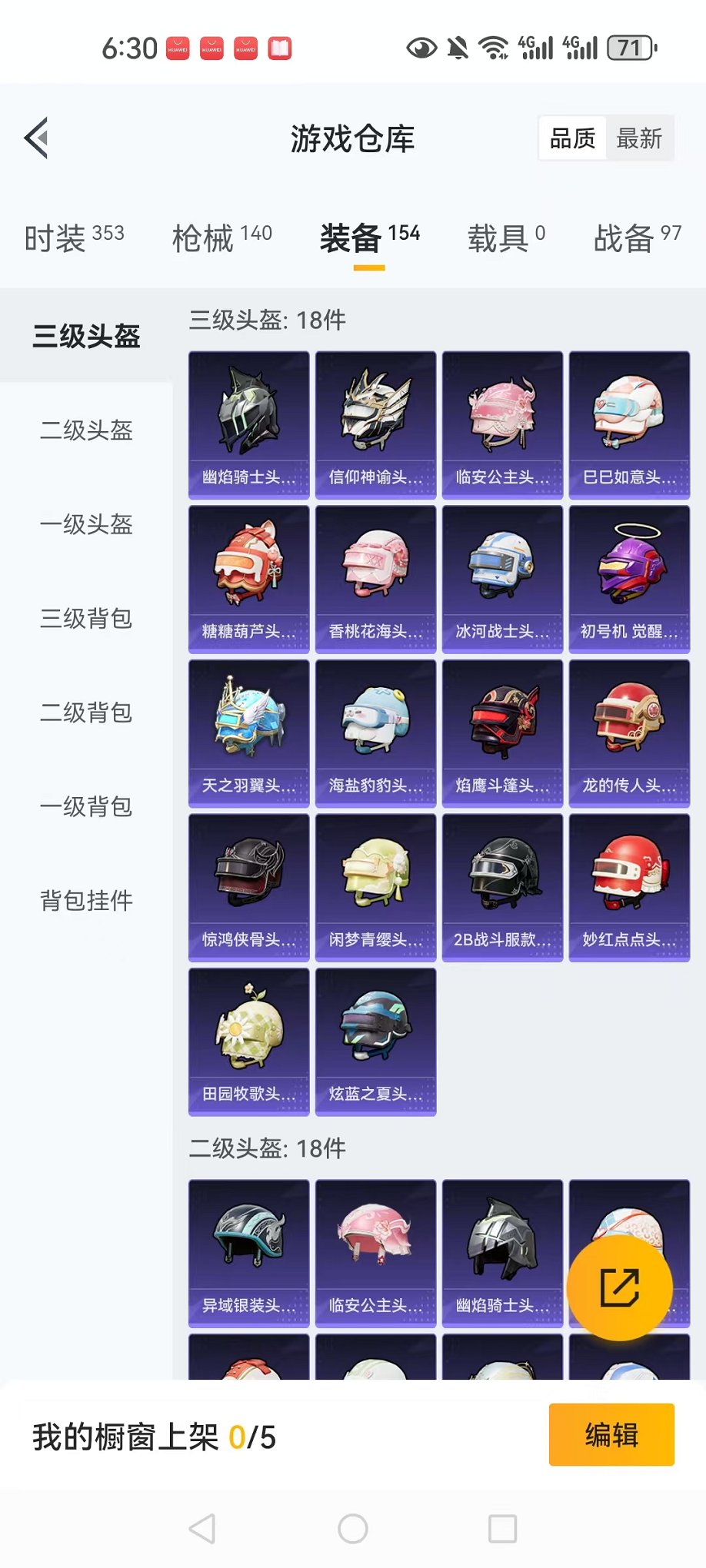Sort items by 最新
The image size is (706, 1568).
(639, 138)
